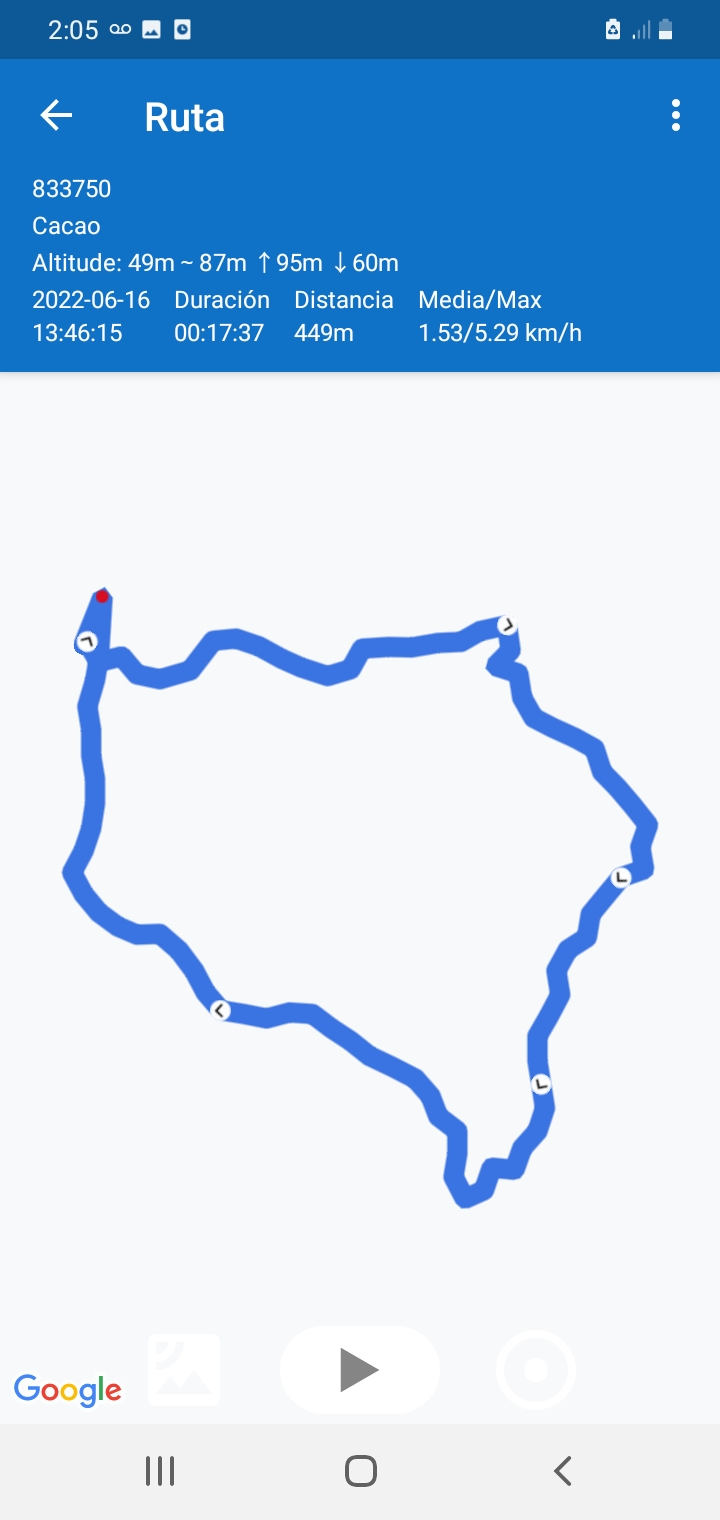Center the map on current location
720x1520 pixels.
[536, 1369]
